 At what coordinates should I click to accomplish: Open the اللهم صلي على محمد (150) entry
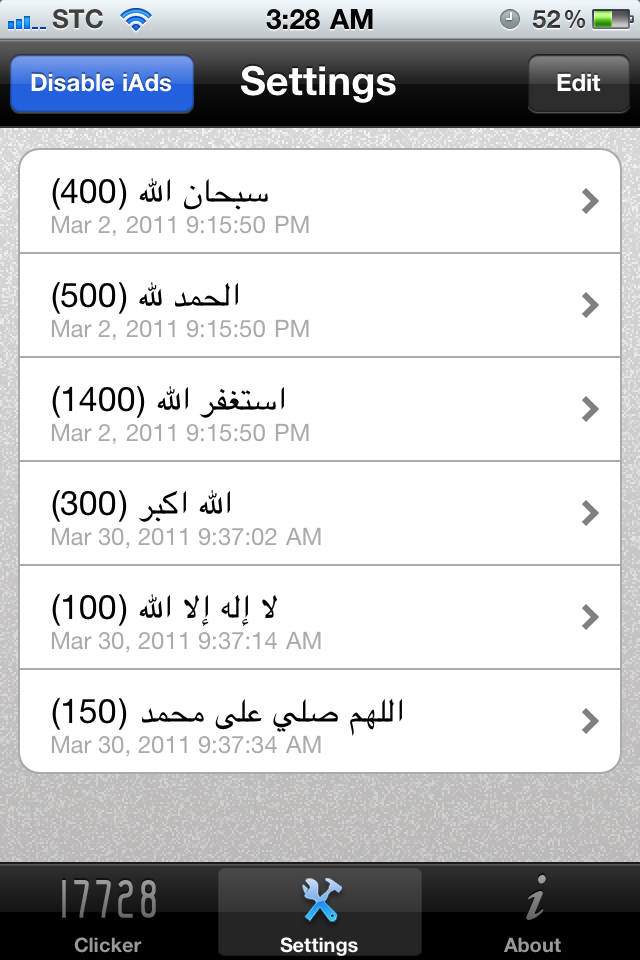click(x=320, y=721)
